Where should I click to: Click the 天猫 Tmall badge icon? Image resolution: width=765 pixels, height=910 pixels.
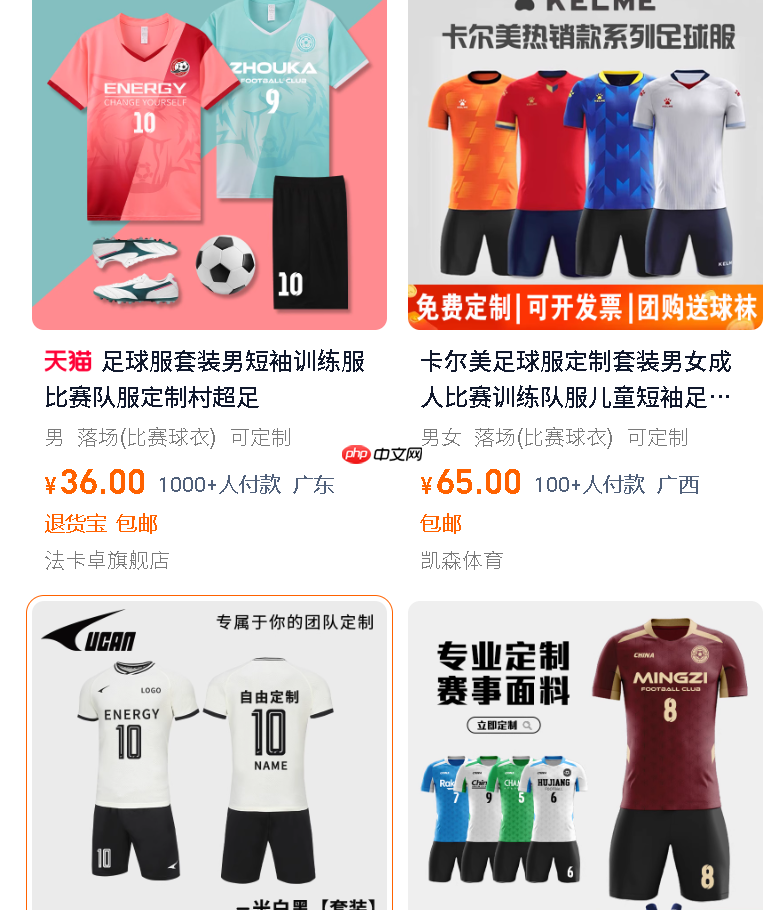(66, 361)
